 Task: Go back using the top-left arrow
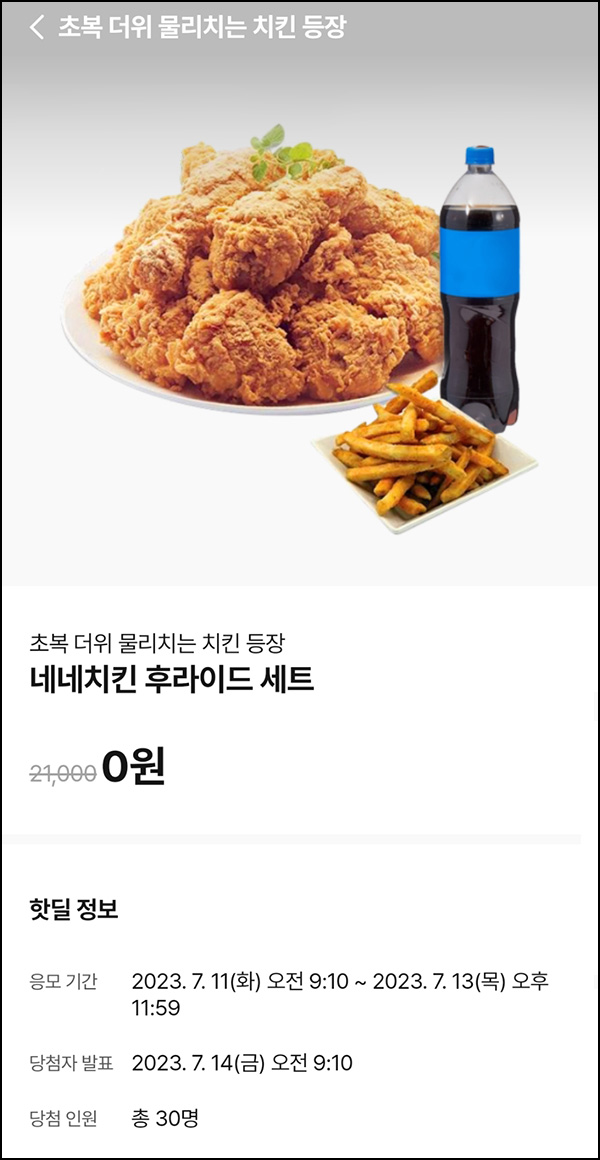(36, 27)
